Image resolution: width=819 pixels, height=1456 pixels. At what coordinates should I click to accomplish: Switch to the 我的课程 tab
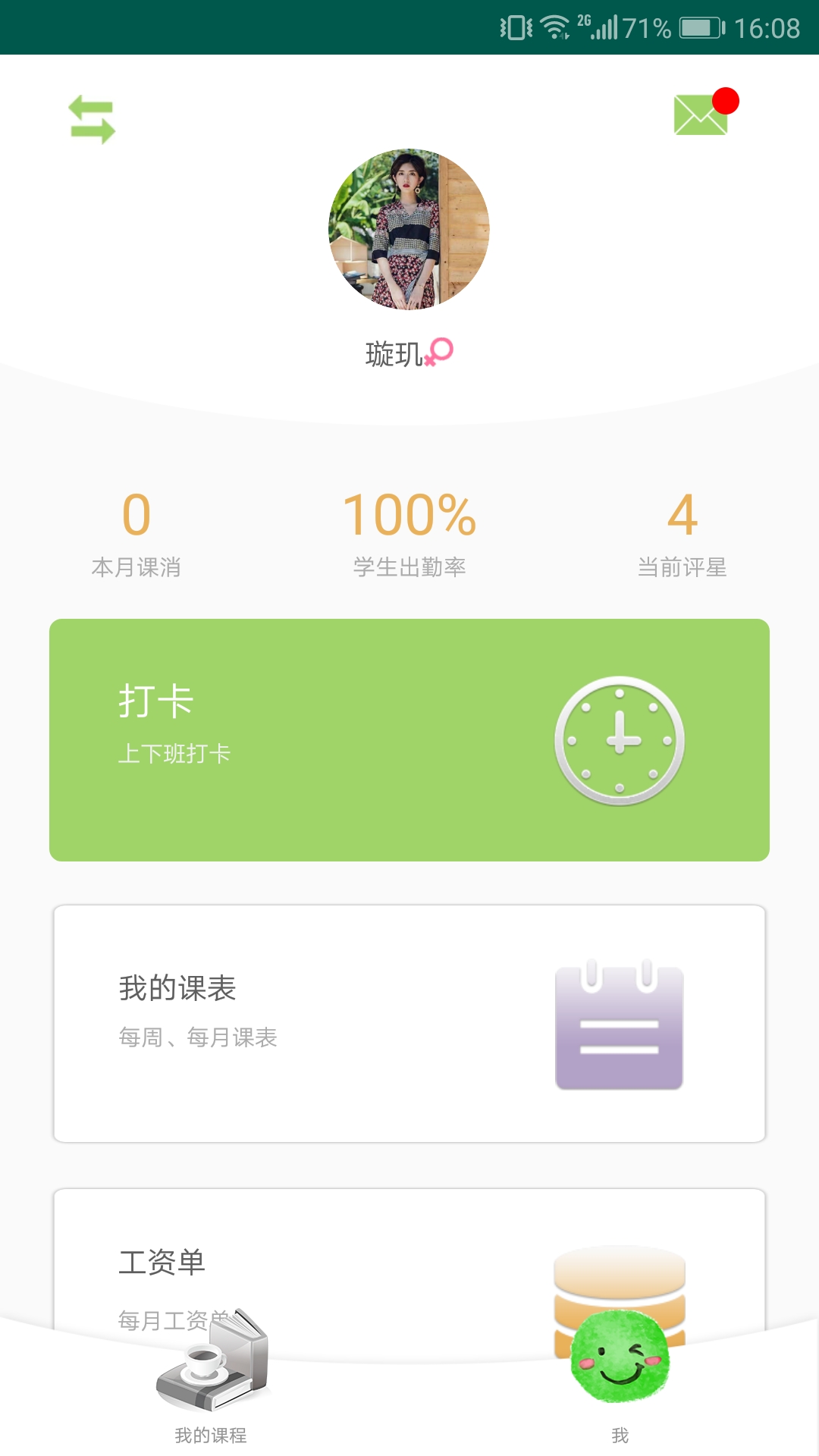click(x=211, y=1380)
